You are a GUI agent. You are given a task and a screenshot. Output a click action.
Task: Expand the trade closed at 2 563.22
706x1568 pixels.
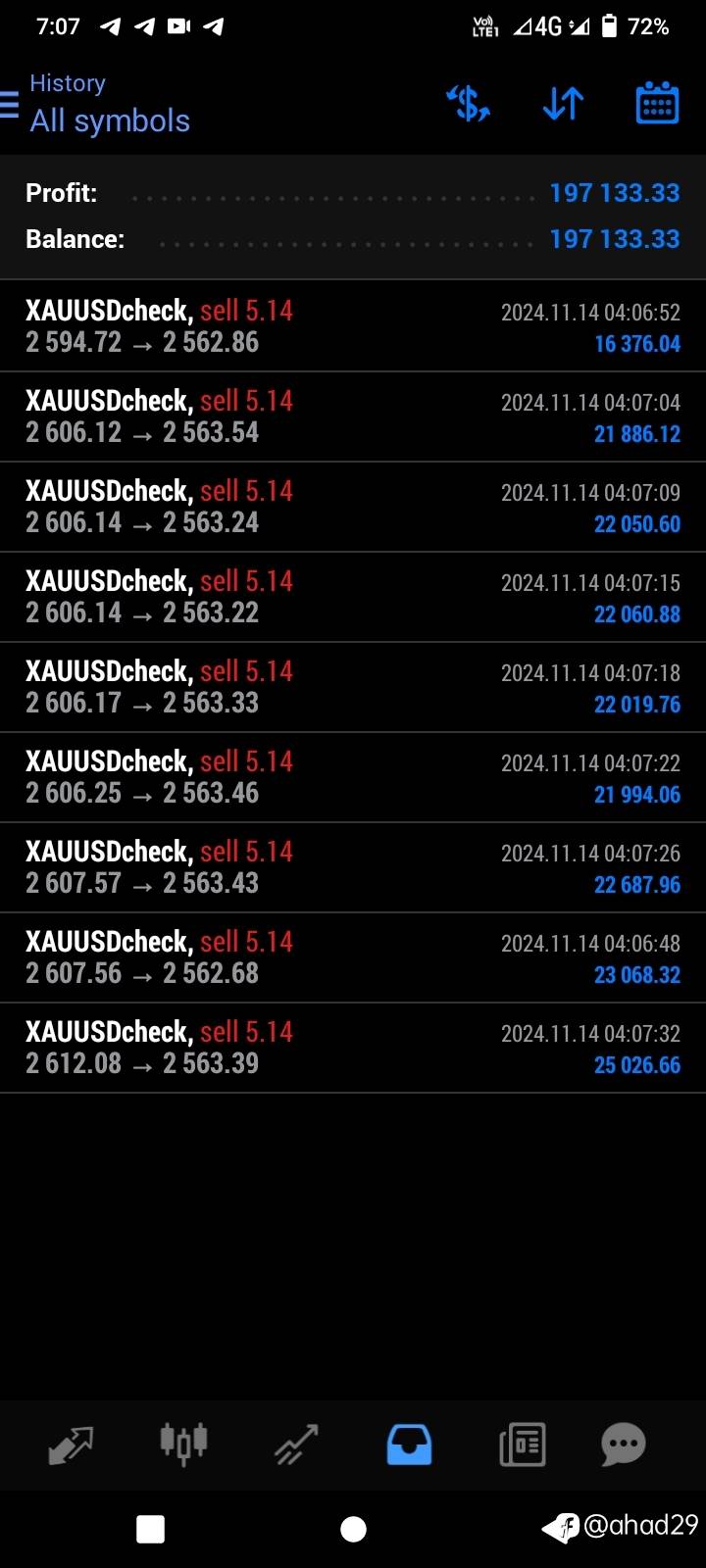pos(353,597)
